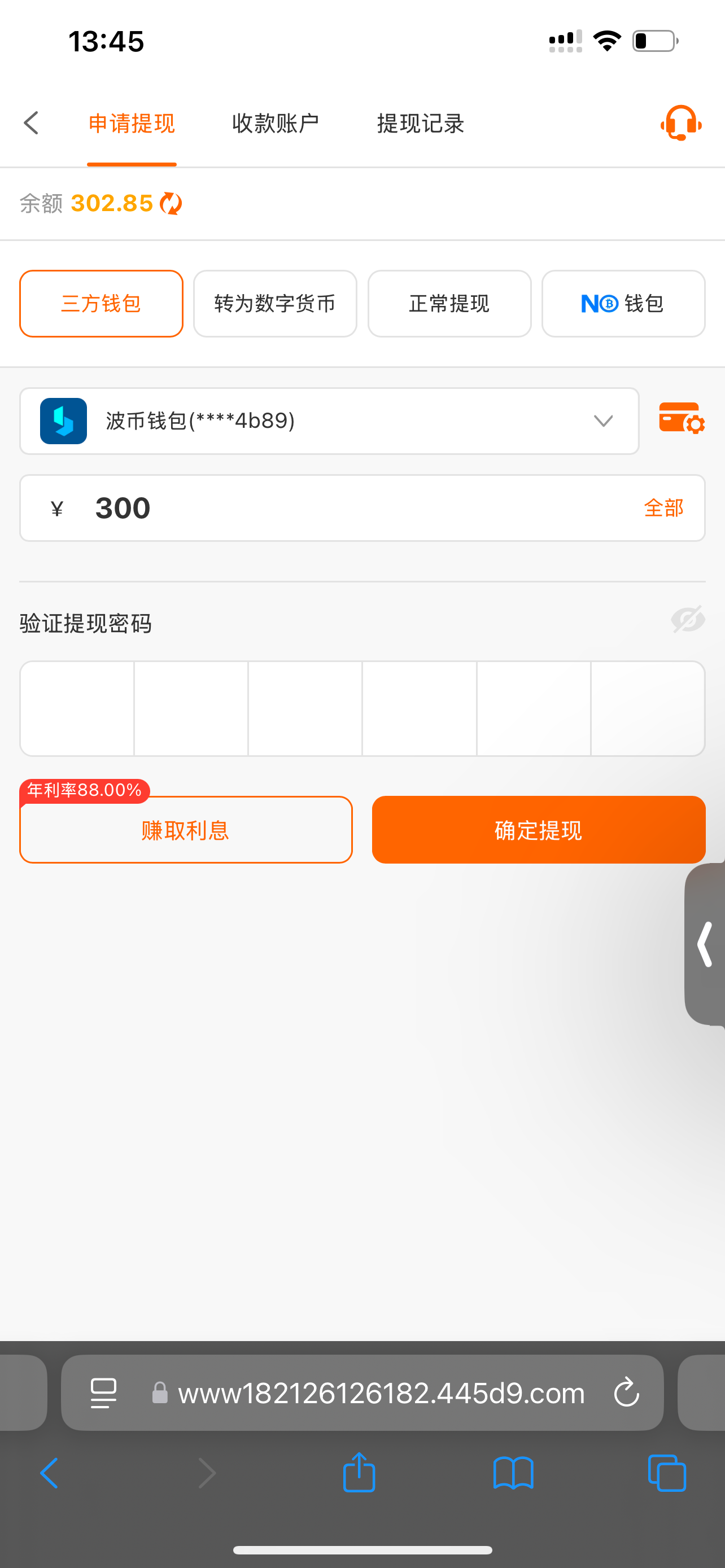Open browser tabs overview
This screenshot has width=725, height=1568.
point(667,1473)
